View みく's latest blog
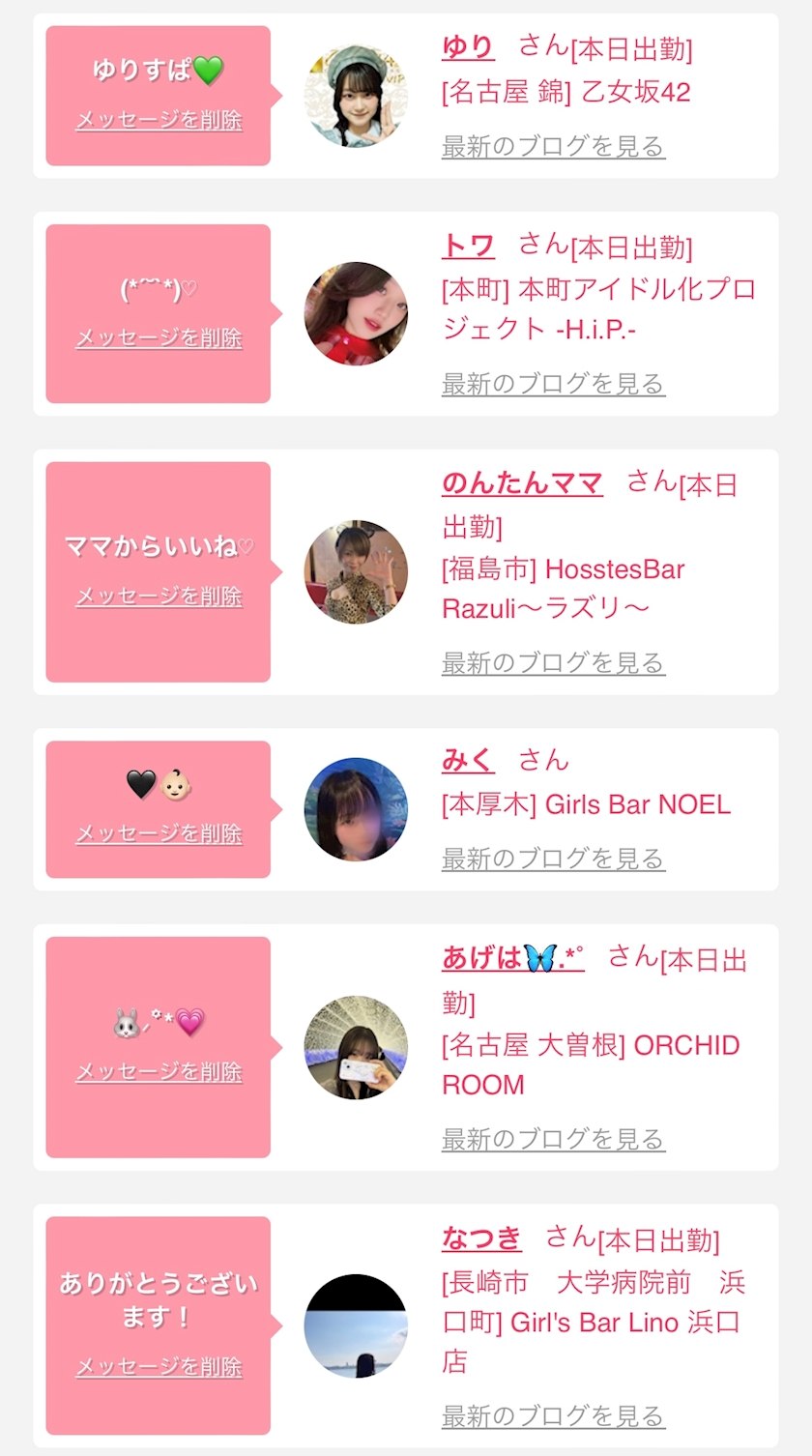Viewport: 812px width, 1456px height. coord(553,859)
